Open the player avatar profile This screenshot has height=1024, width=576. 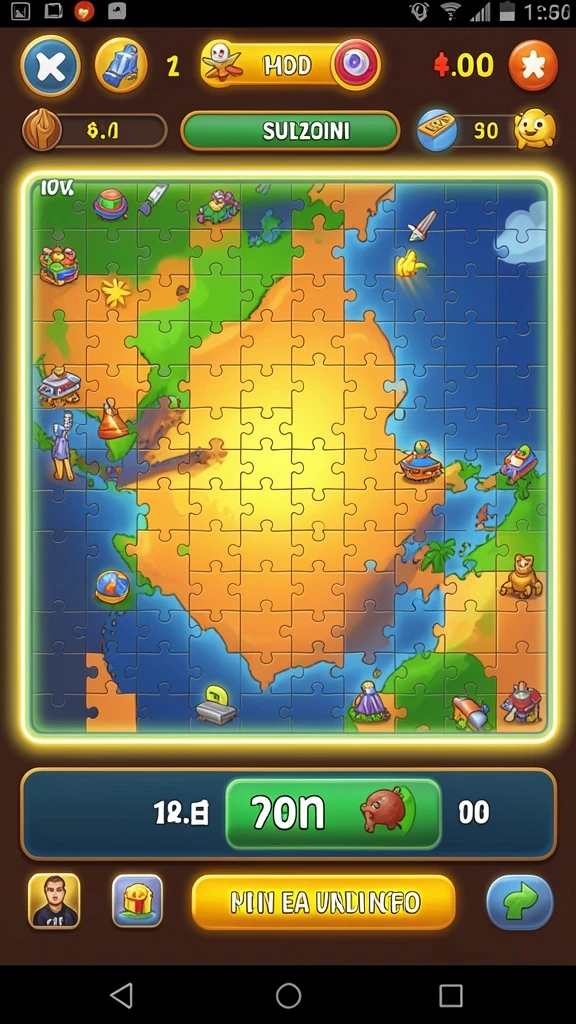[54, 901]
